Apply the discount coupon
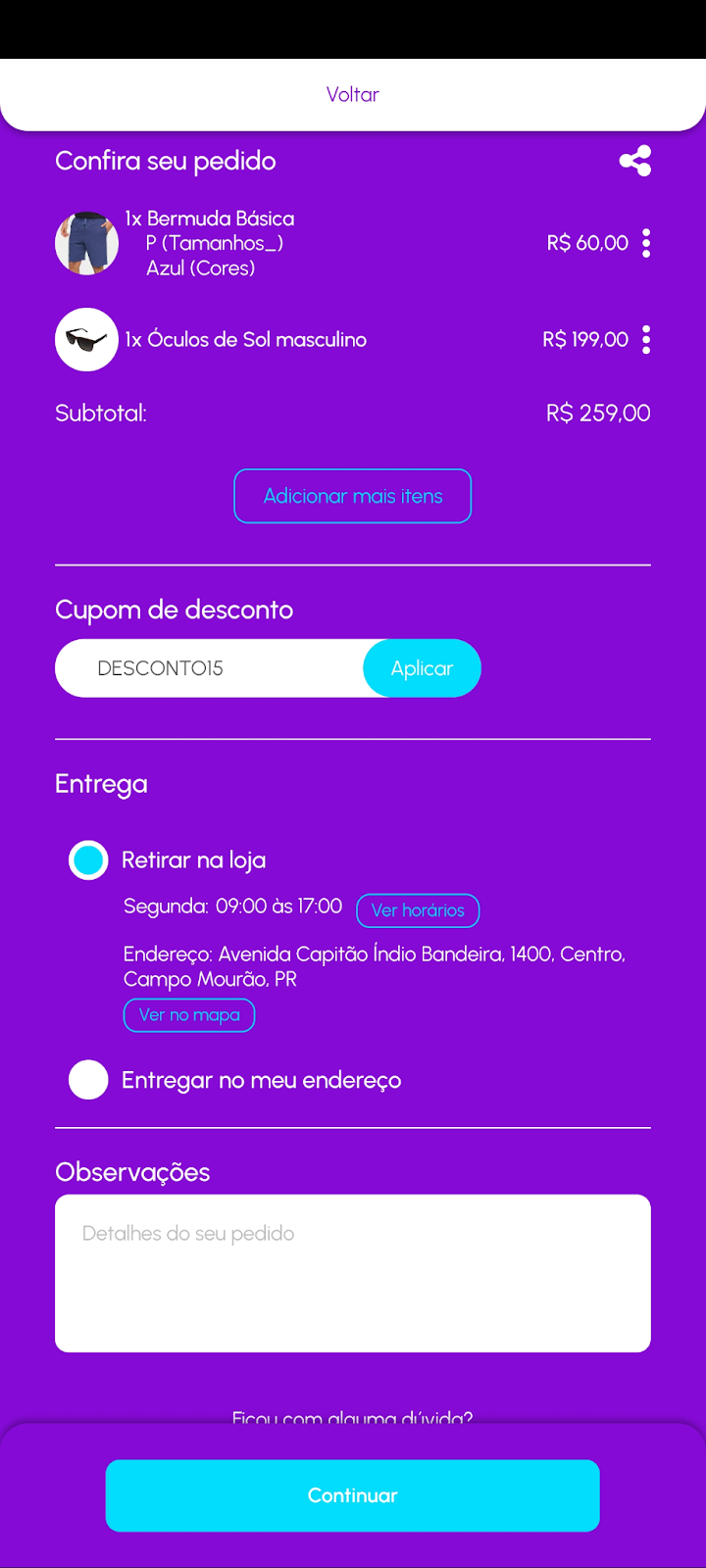This screenshot has height=1568, width=706. pyautogui.click(x=423, y=668)
